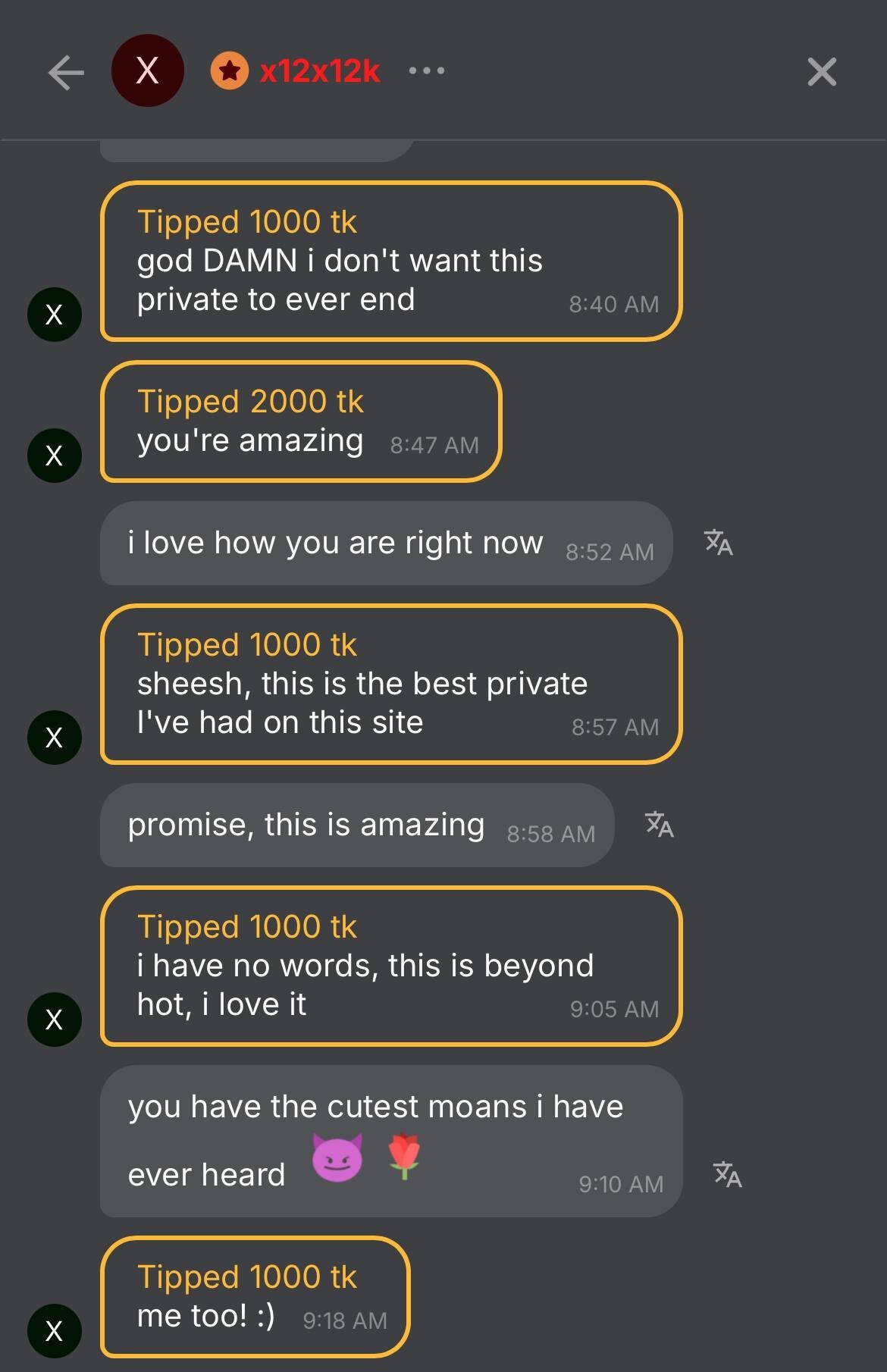Translate the 'promise, this is amazing' message
Image resolution: width=887 pixels, height=1372 pixels.
tap(659, 825)
